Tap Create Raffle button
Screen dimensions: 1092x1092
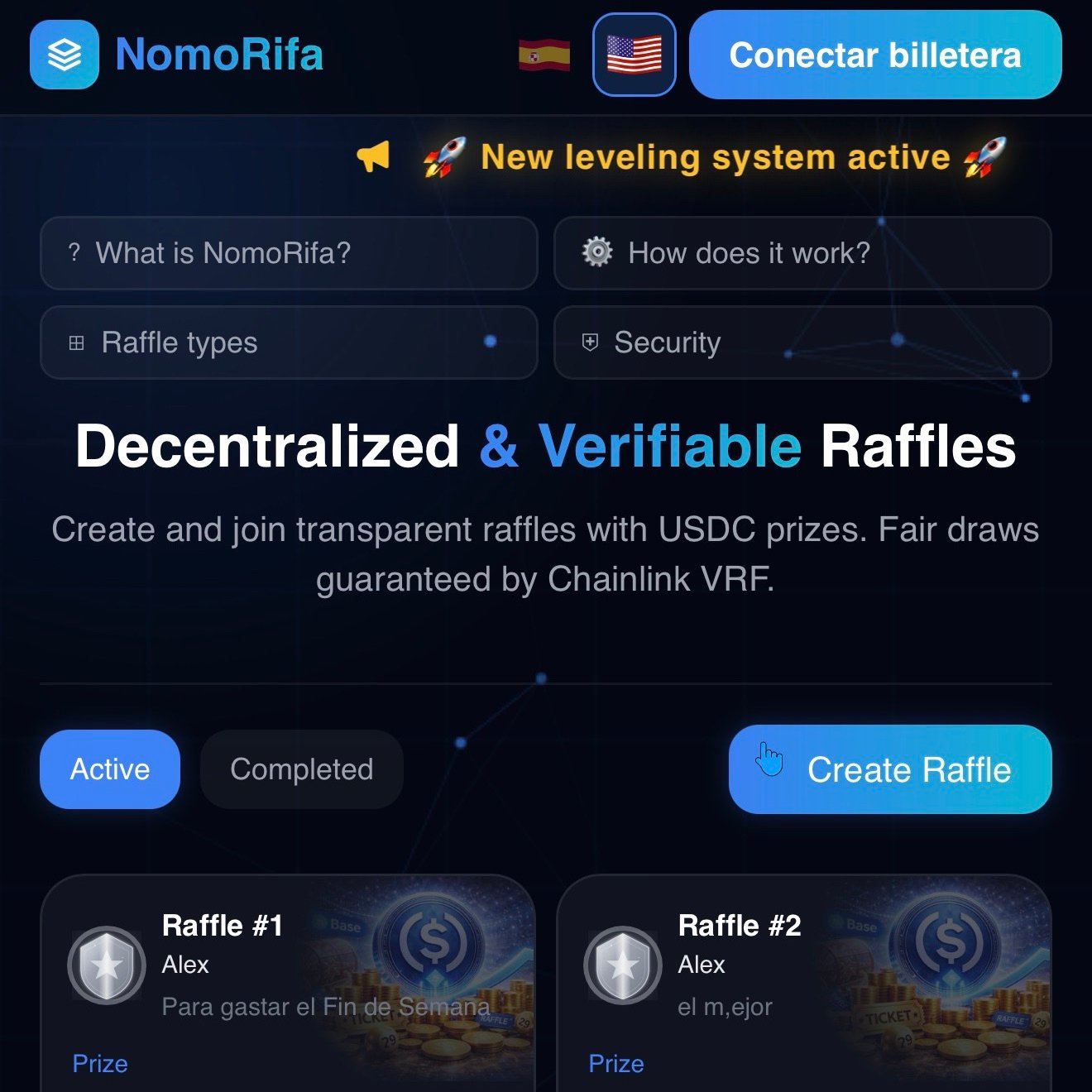pyautogui.click(x=890, y=769)
